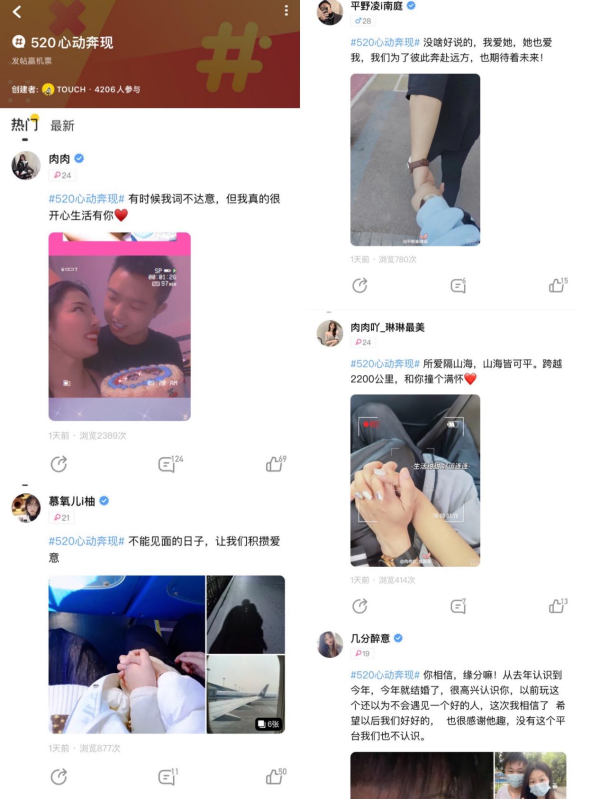Select the 热门 tab
This screenshot has width=600, height=799.
[23, 125]
